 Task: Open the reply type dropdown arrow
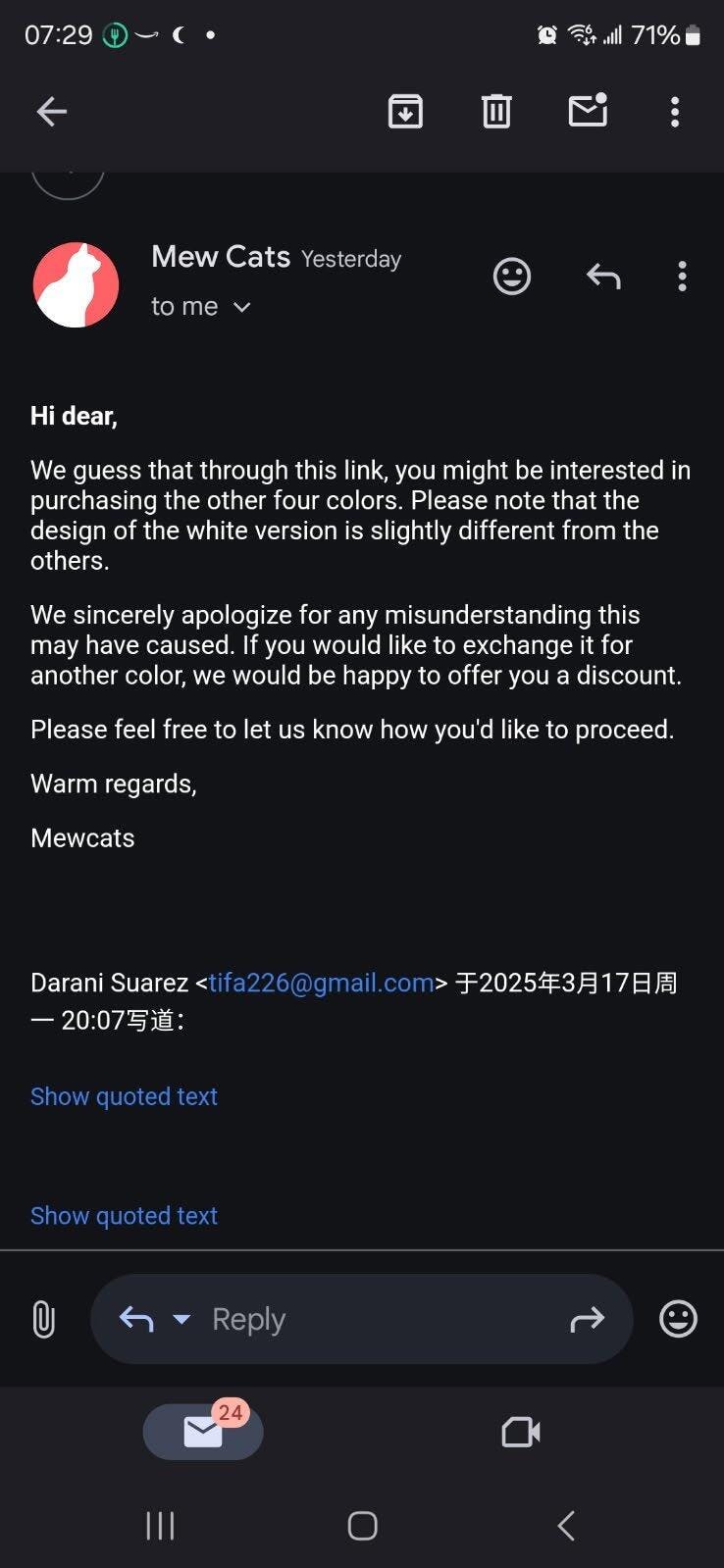(181, 1319)
